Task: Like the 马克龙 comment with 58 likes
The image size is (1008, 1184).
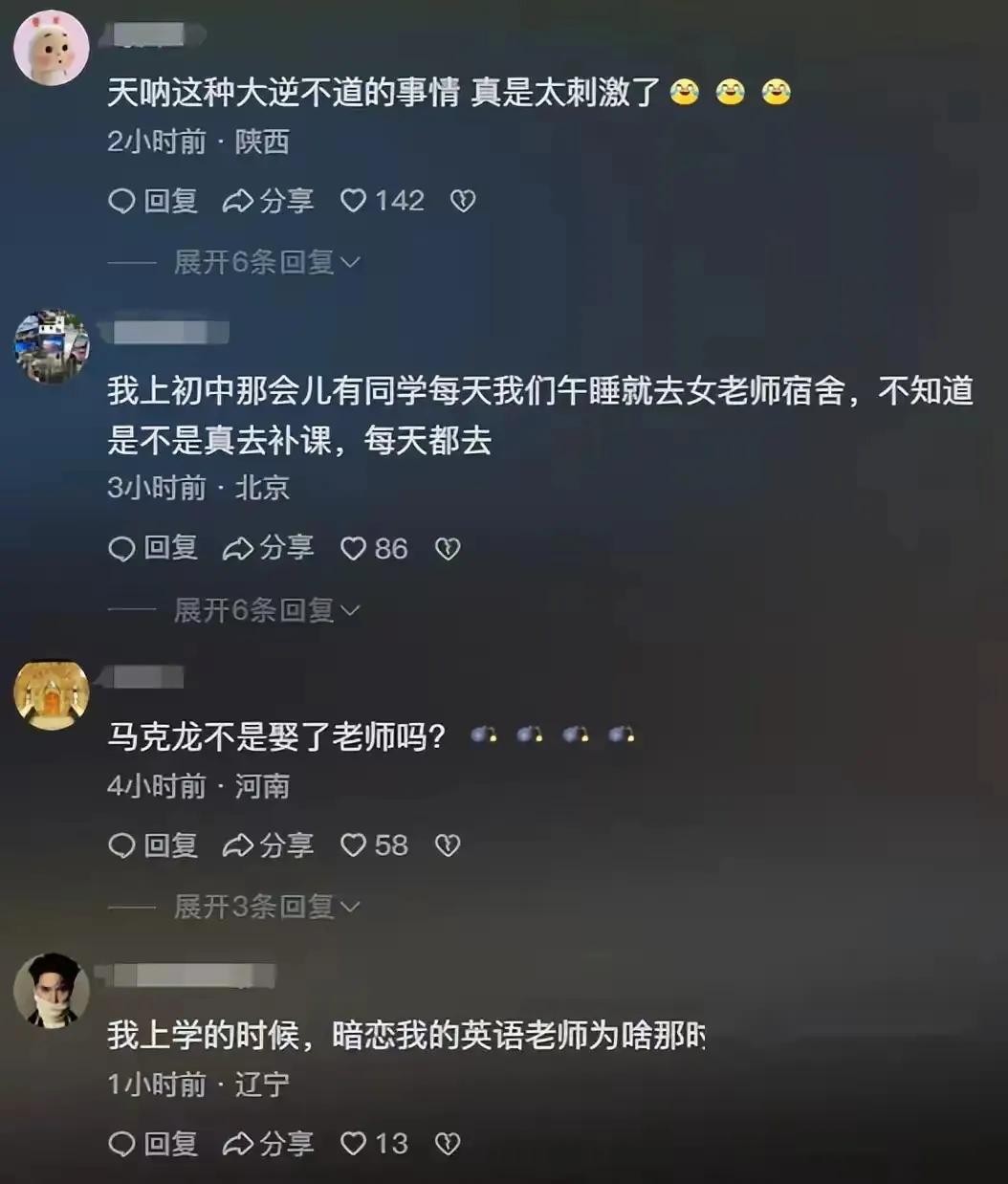Action: (x=354, y=845)
